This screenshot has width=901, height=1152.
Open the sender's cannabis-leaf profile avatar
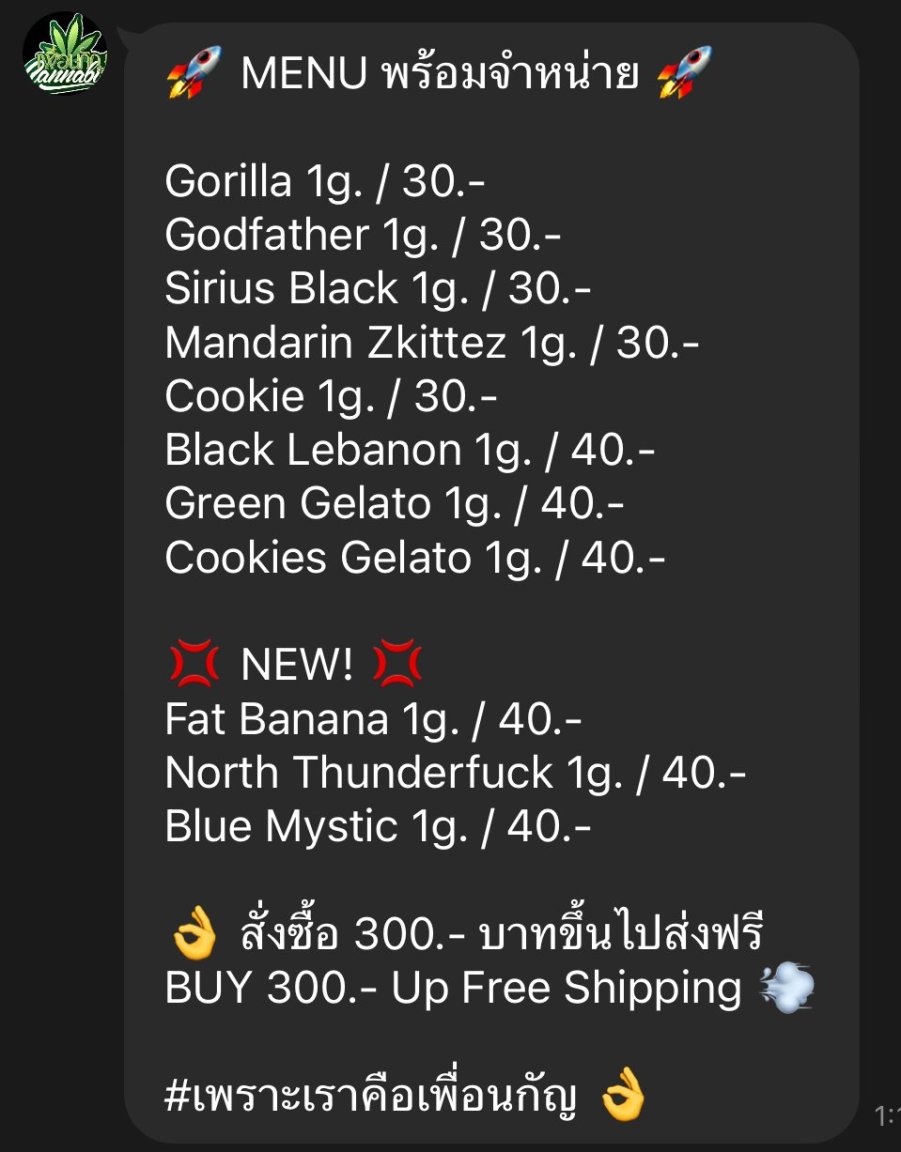tap(65, 54)
